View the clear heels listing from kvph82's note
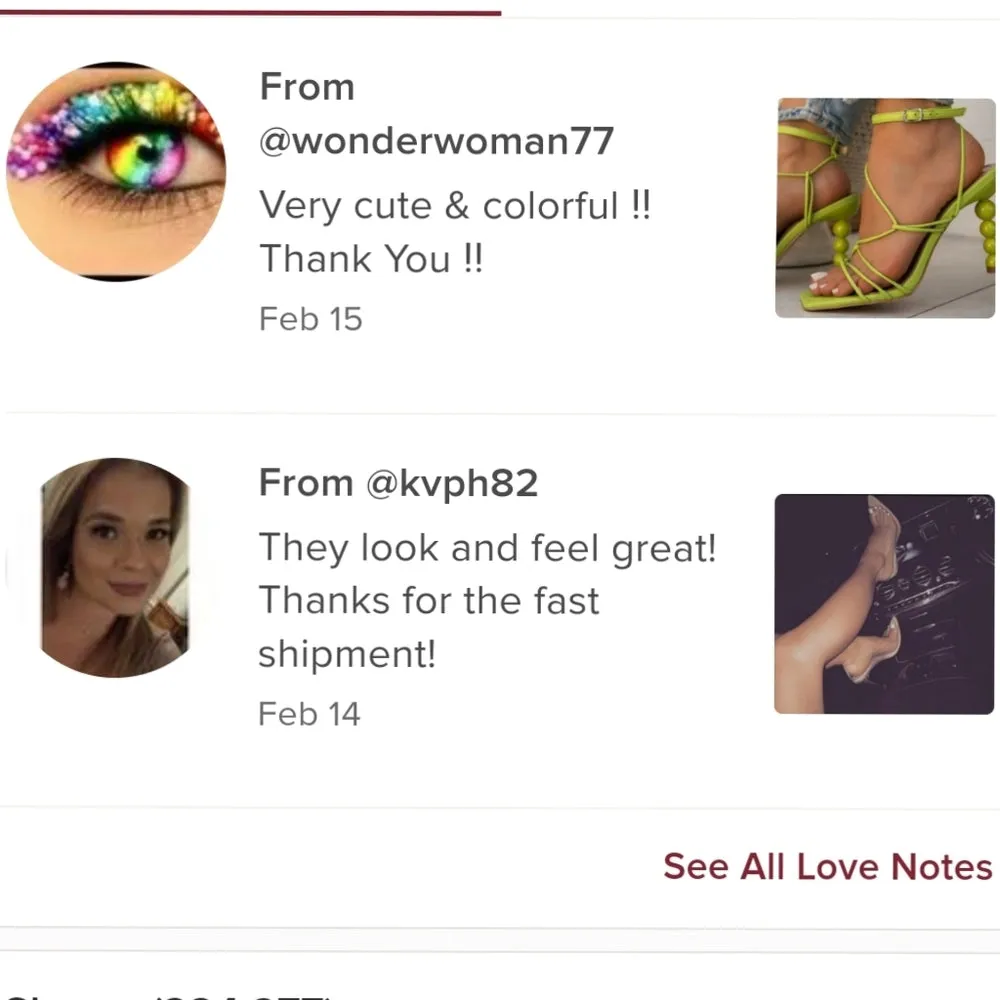1000x1000 pixels. click(884, 604)
